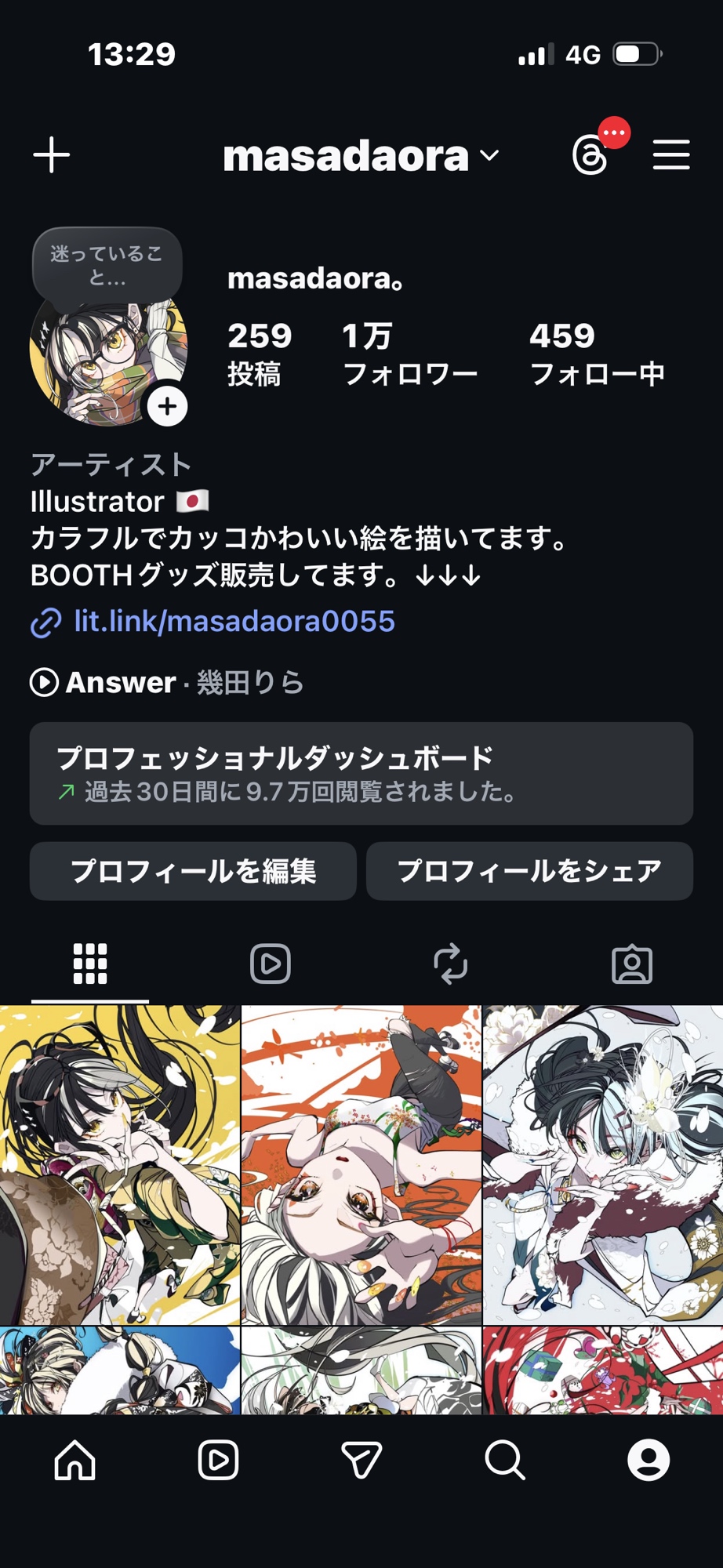Viewport: 723px width, 1568px height.
Task: Open the yellow background illustration post
Action: click(119, 1164)
